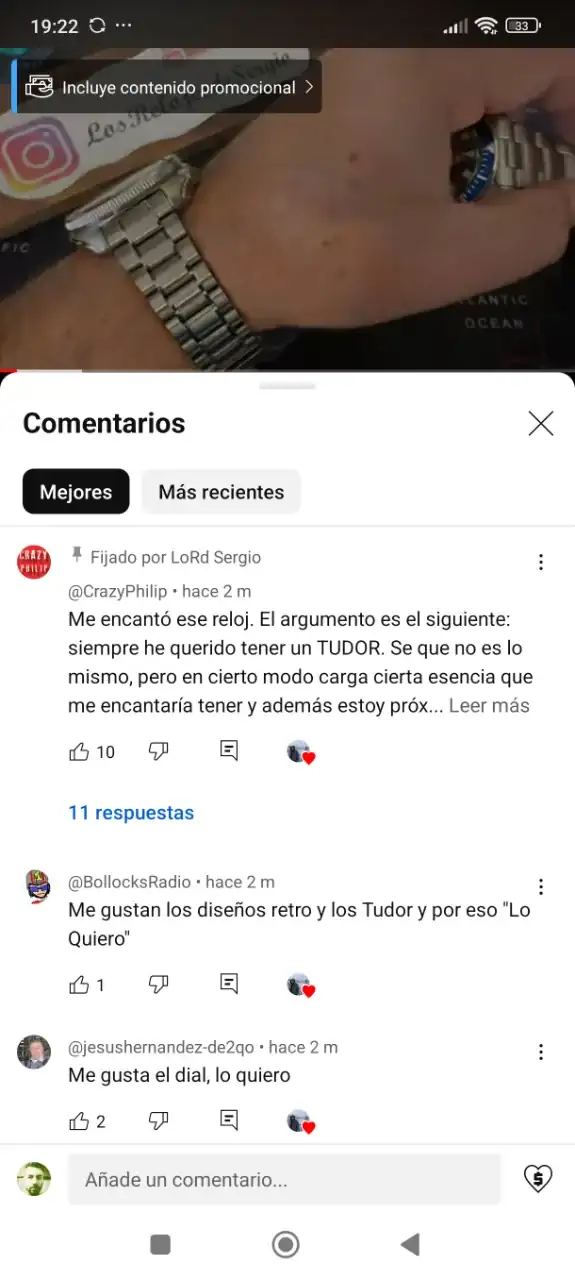Tap the Añade un comentario field
The height and width of the screenshot is (1280, 575).
point(284,1180)
